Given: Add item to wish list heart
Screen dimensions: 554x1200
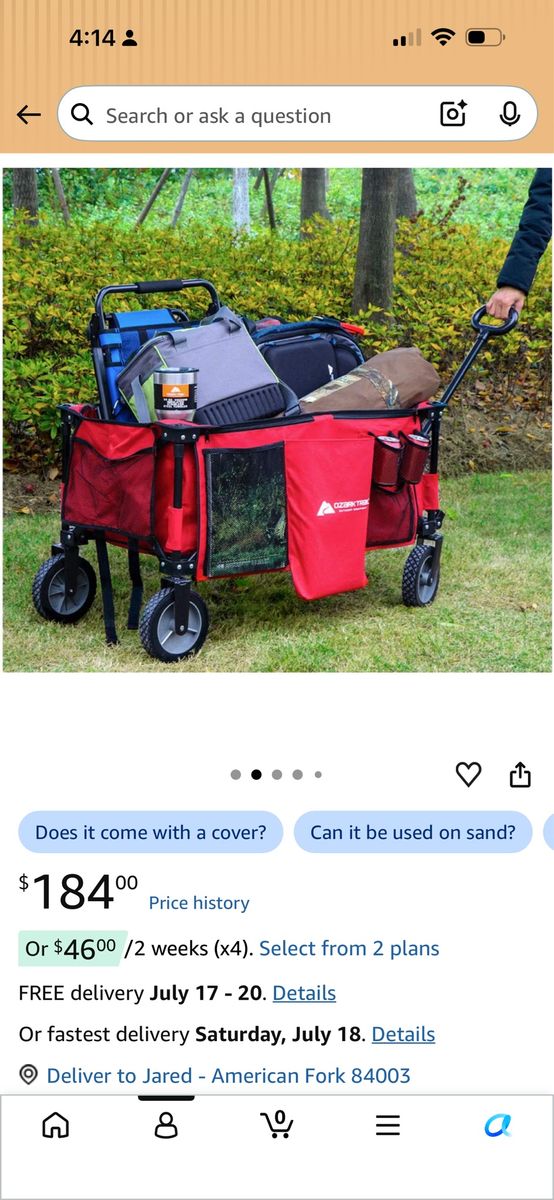Looking at the screenshot, I should point(468,774).
